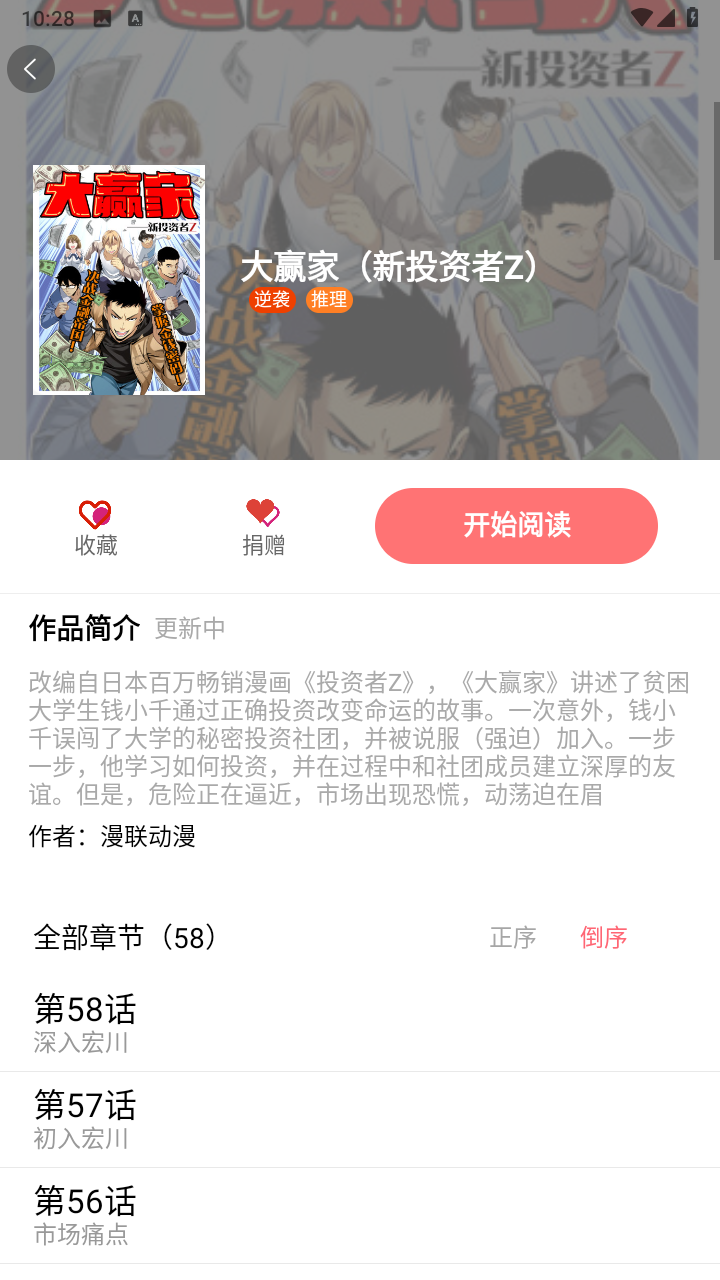This screenshot has width=720, height=1280.
Task: Select the 推理 tag chip
Action: [329, 299]
